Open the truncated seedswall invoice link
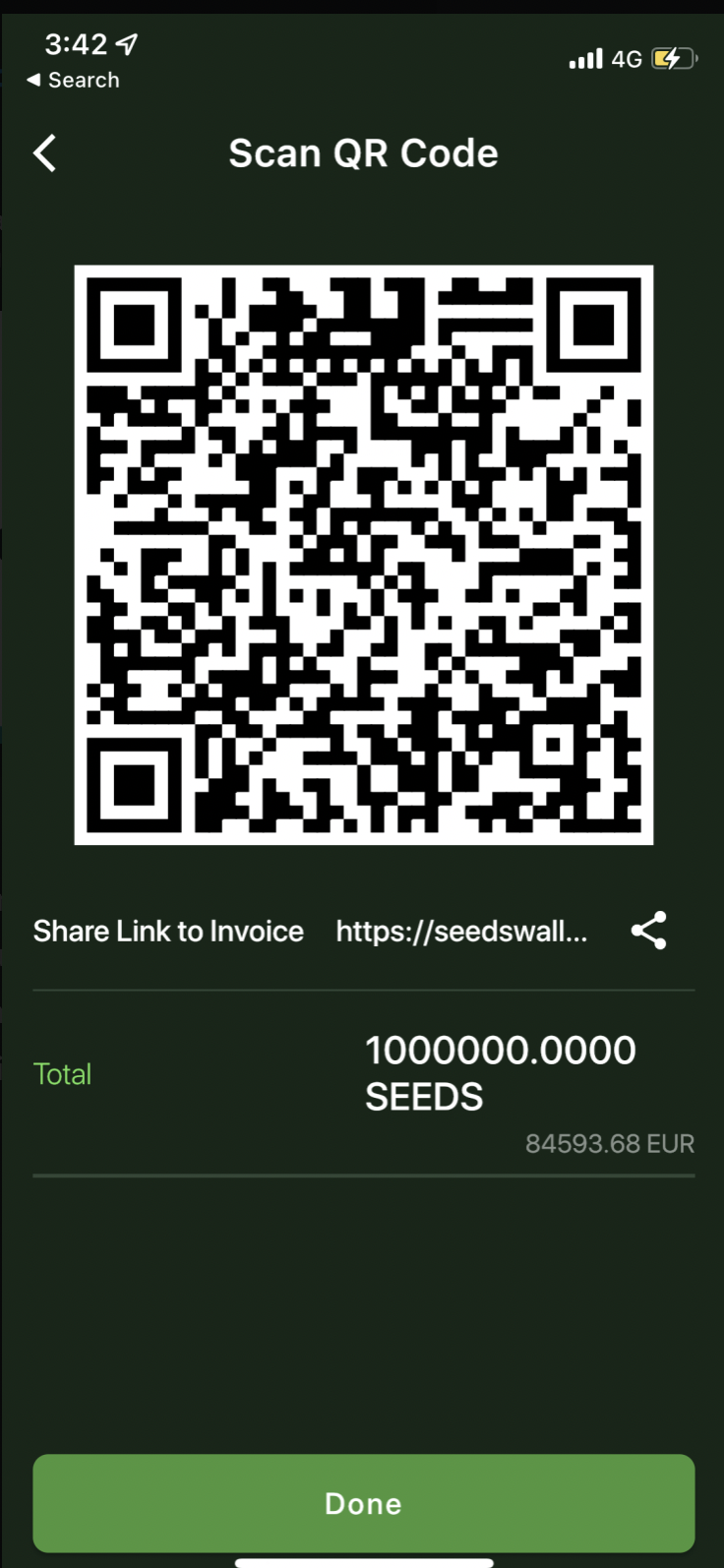The height and width of the screenshot is (1568, 724). pyautogui.click(x=462, y=930)
